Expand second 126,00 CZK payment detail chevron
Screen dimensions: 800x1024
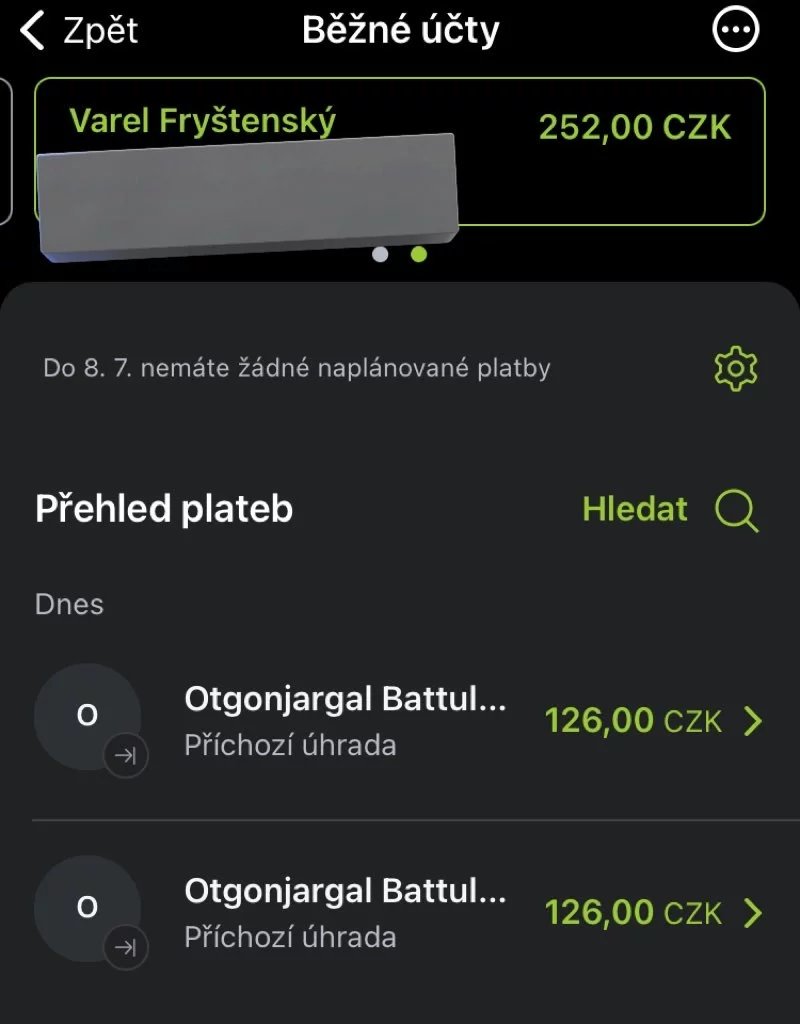coord(755,912)
